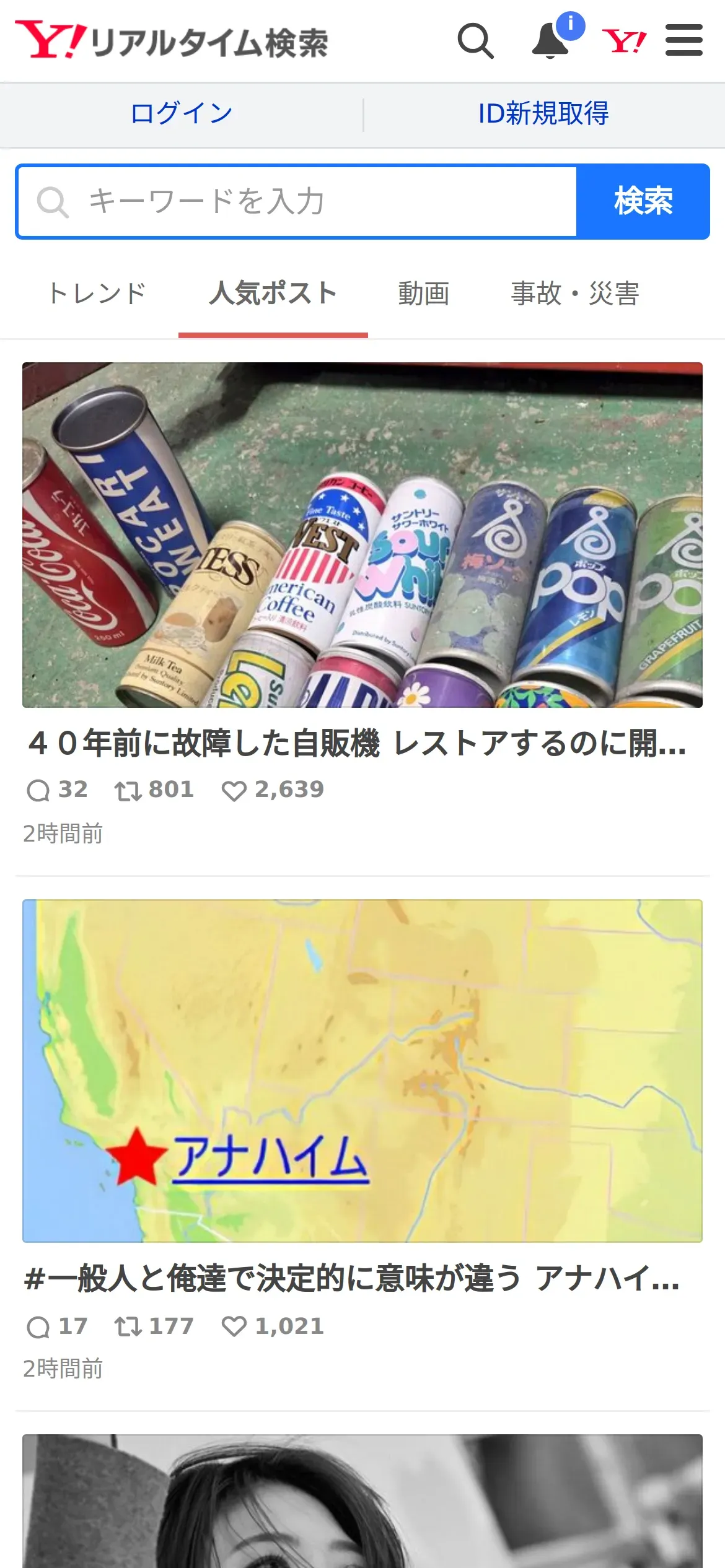Select ID新規取得 to create an account
The height and width of the screenshot is (1568, 725).
tap(543, 114)
